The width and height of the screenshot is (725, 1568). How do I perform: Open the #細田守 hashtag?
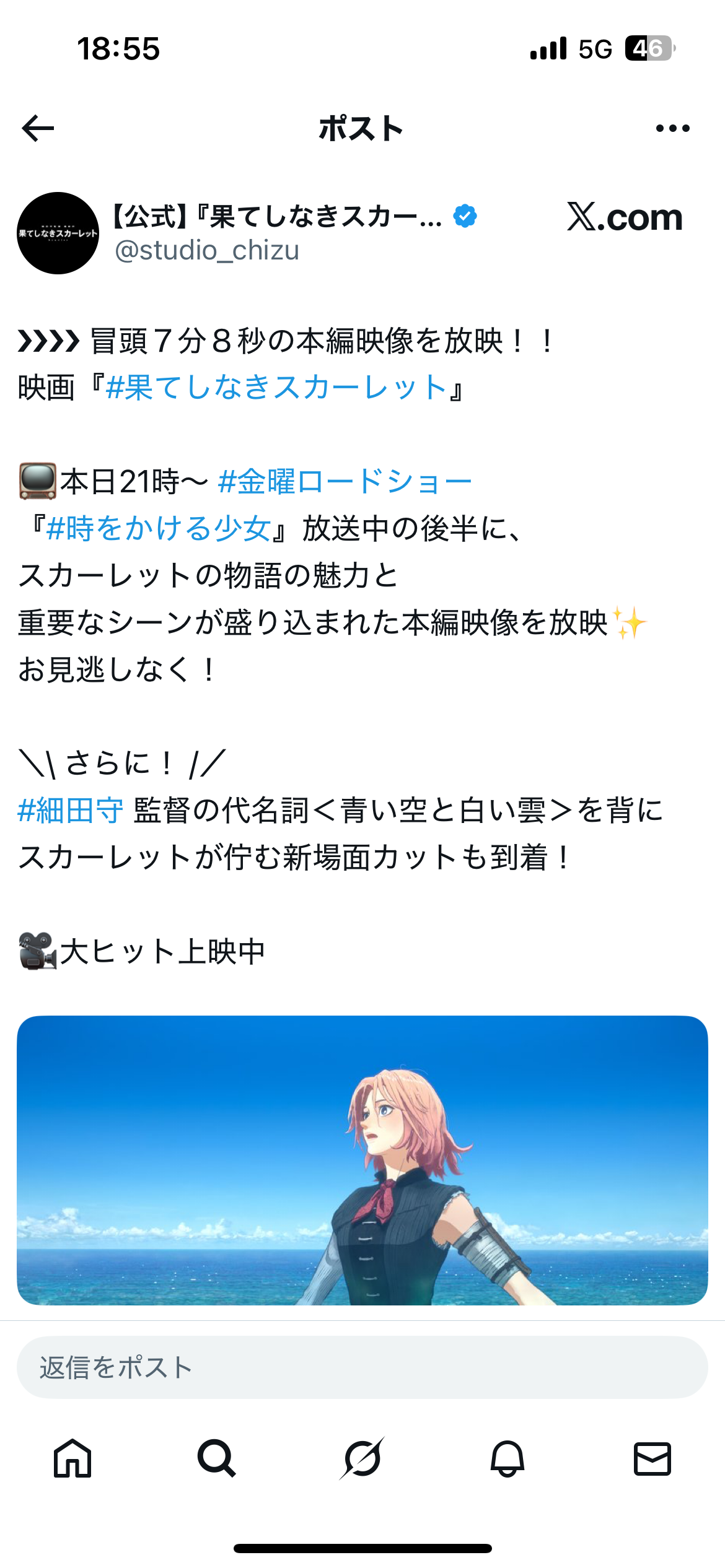(x=71, y=811)
